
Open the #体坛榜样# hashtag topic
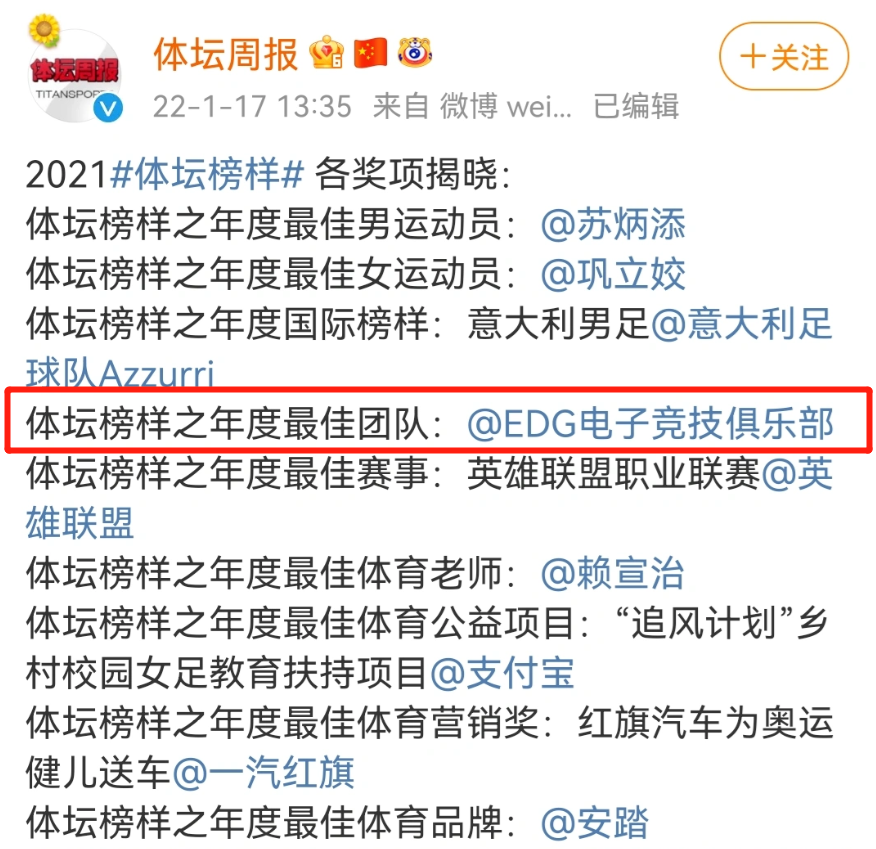(x=207, y=175)
